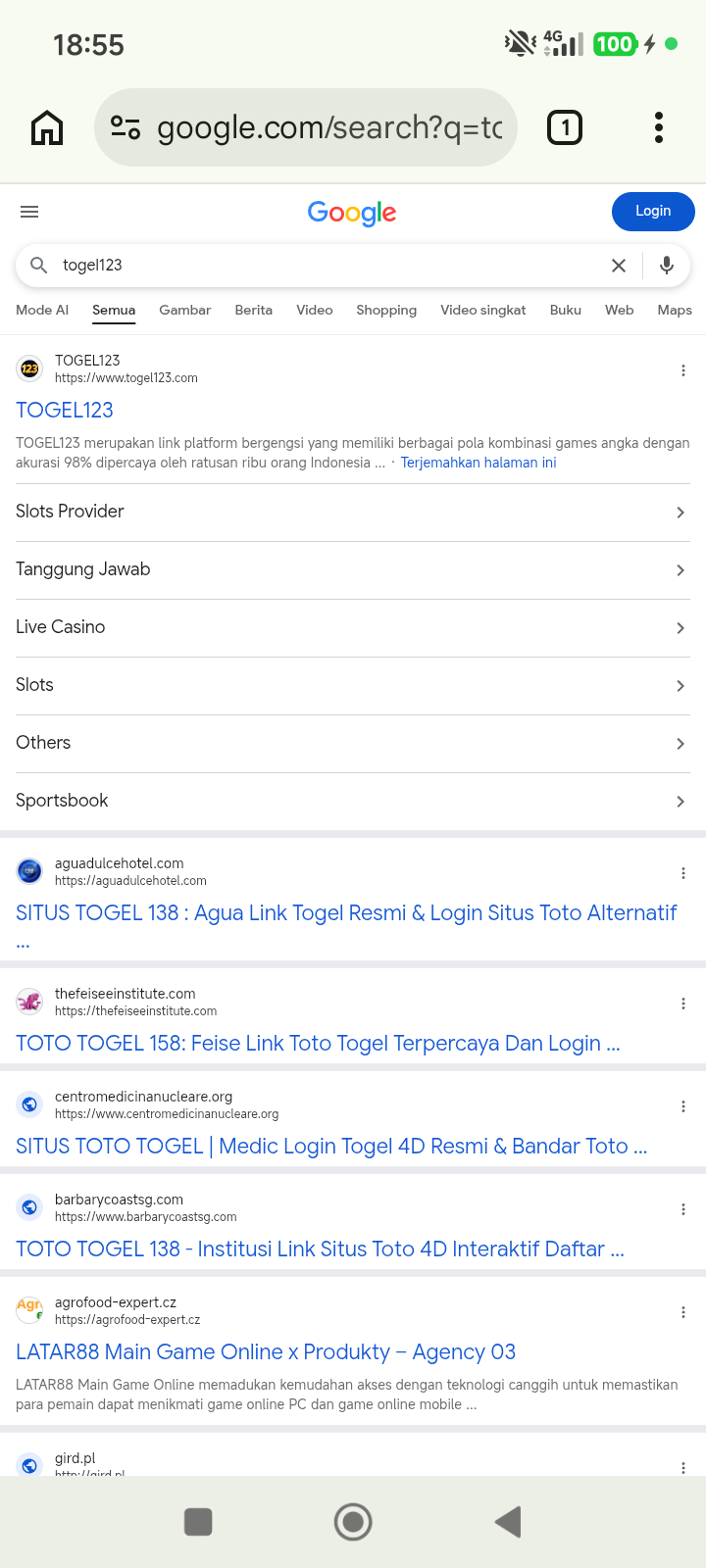The width and height of the screenshot is (706, 1568).
Task: Open the tab switcher showing 1 tab
Action: point(564,127)
